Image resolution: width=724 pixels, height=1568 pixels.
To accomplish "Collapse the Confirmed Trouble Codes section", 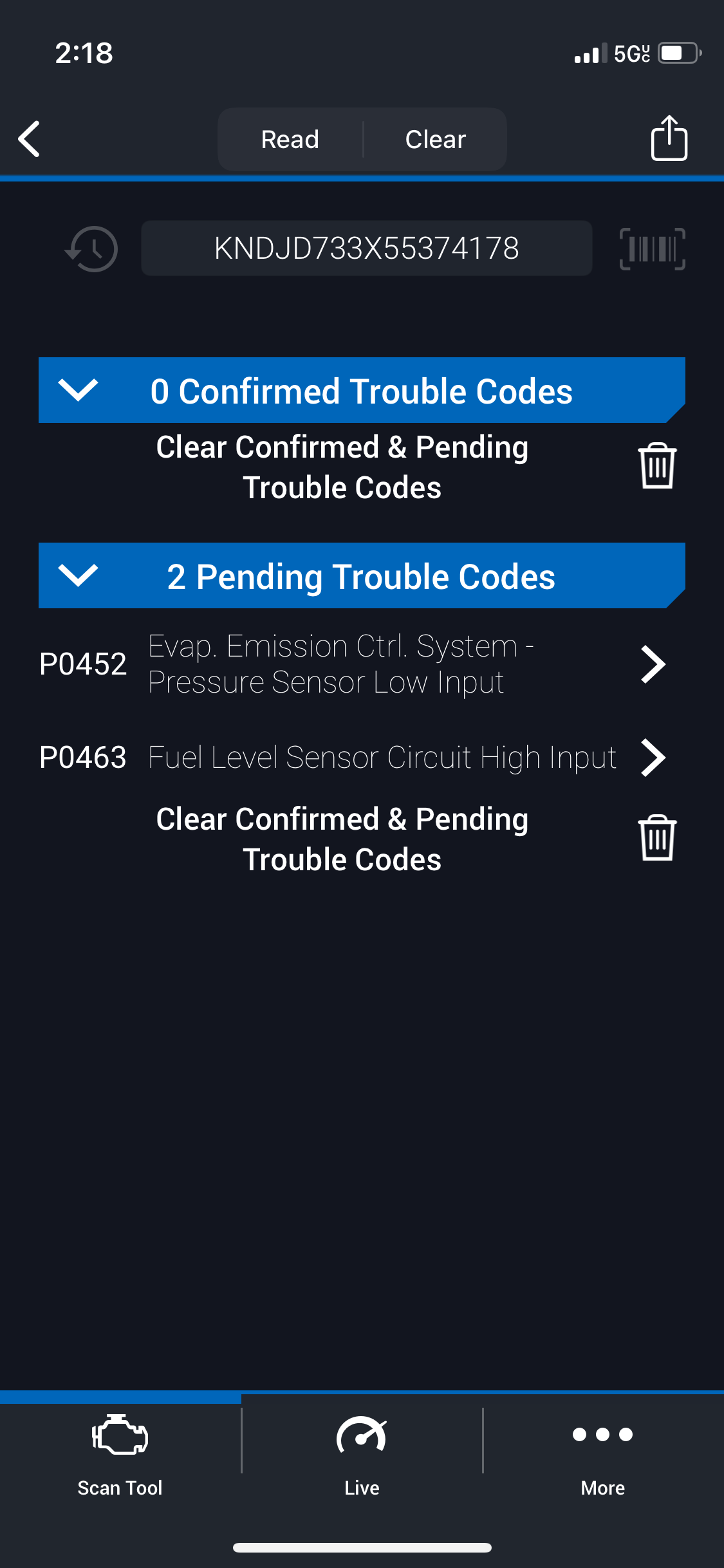I will 78,390.
